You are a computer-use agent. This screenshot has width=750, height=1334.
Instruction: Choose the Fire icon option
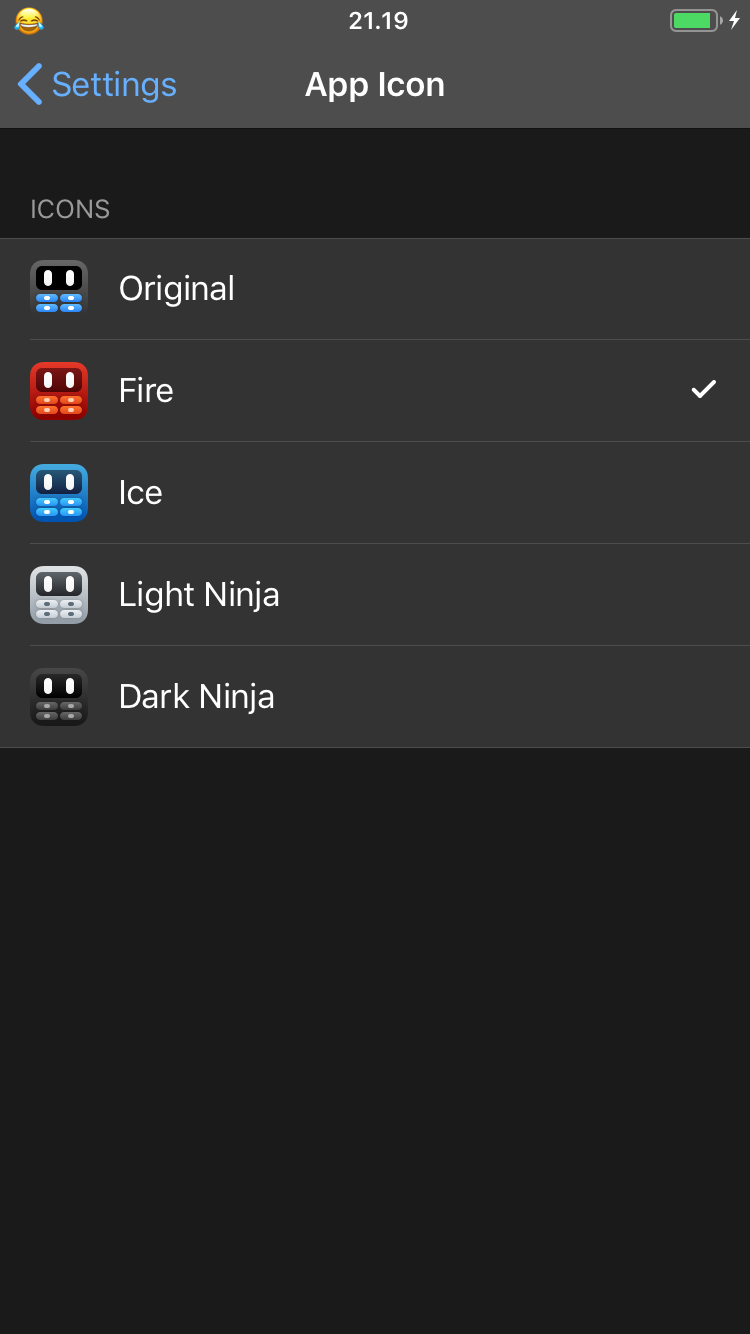(x=375, y=391)
